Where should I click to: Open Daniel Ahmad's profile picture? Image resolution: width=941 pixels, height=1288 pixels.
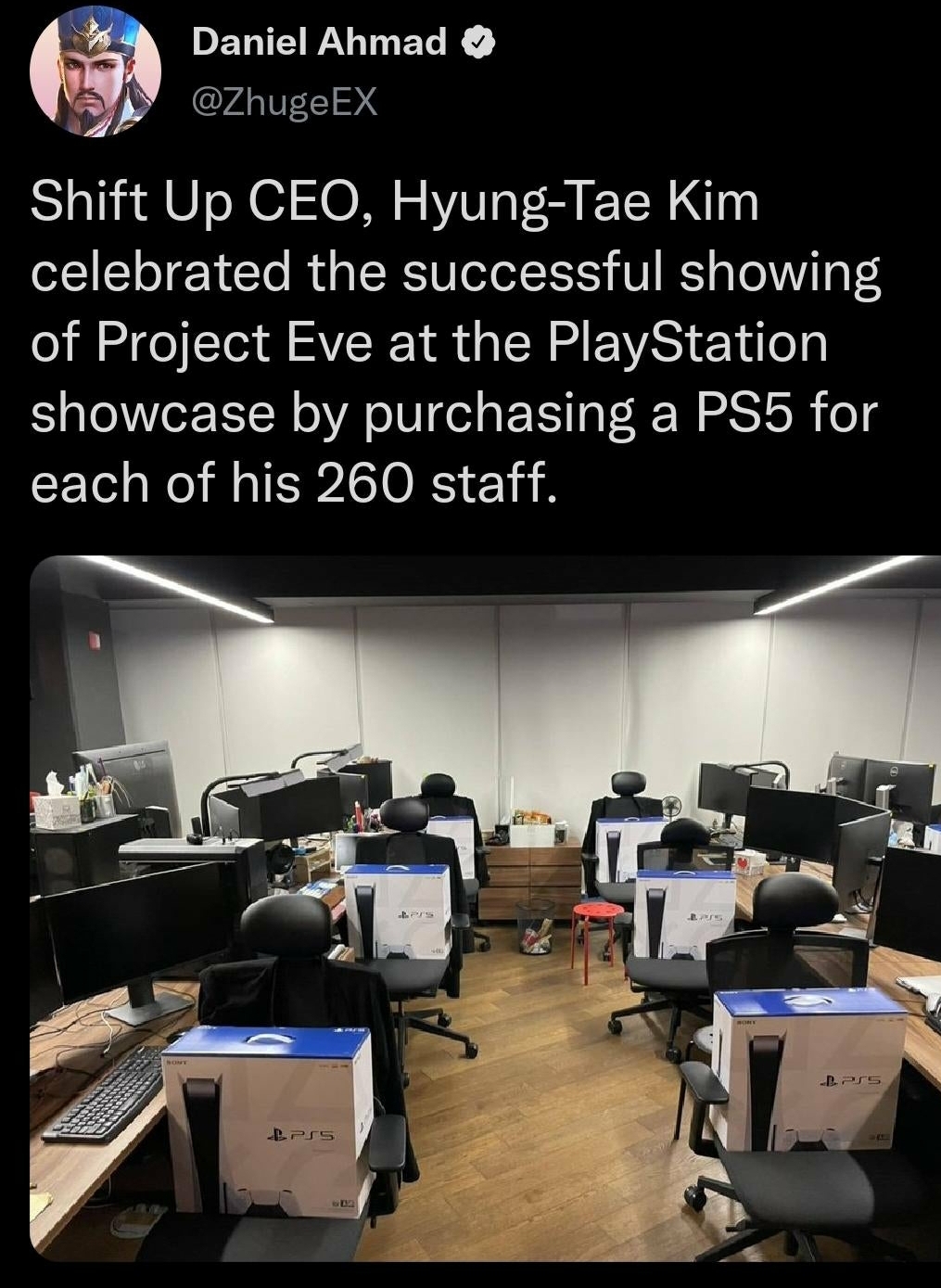pos(95,70)
